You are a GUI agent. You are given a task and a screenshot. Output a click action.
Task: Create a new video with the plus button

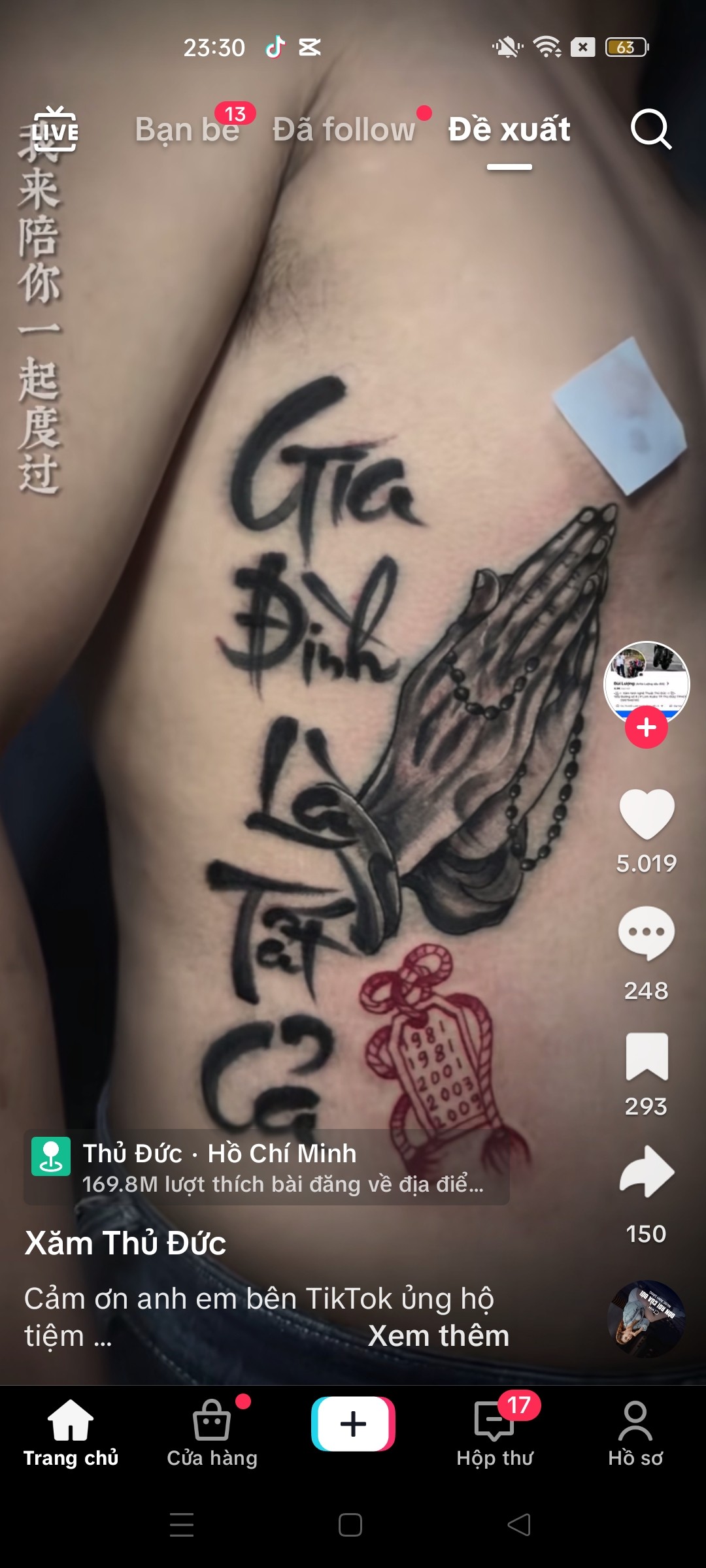coord(353,1424)
